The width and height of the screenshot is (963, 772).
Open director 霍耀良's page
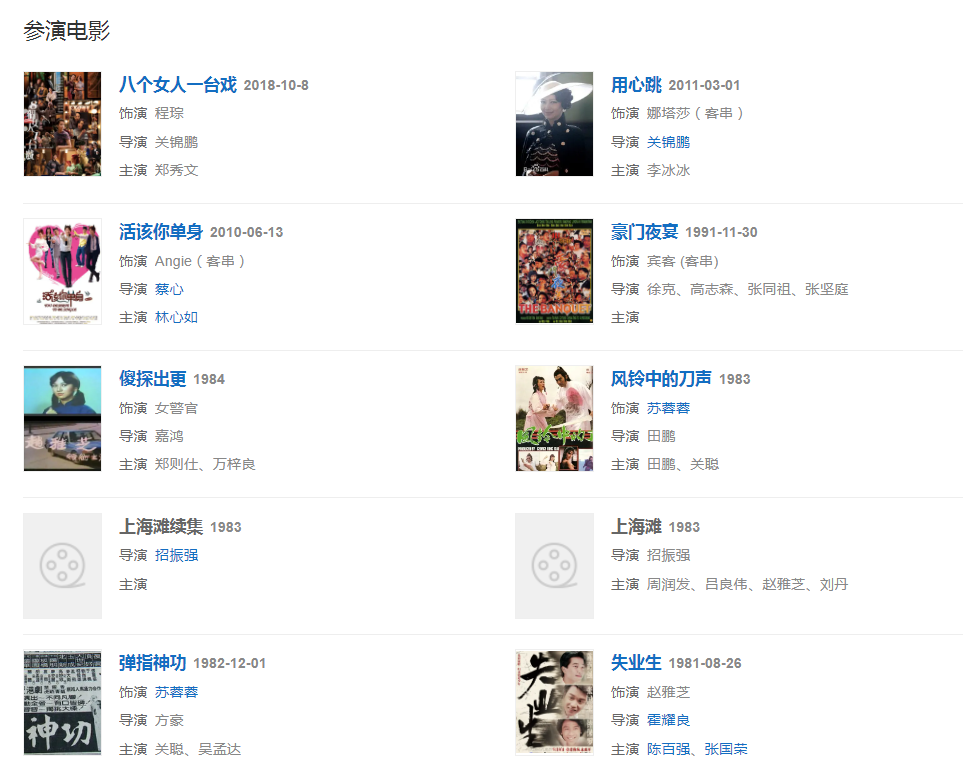[x=668, y=720]
